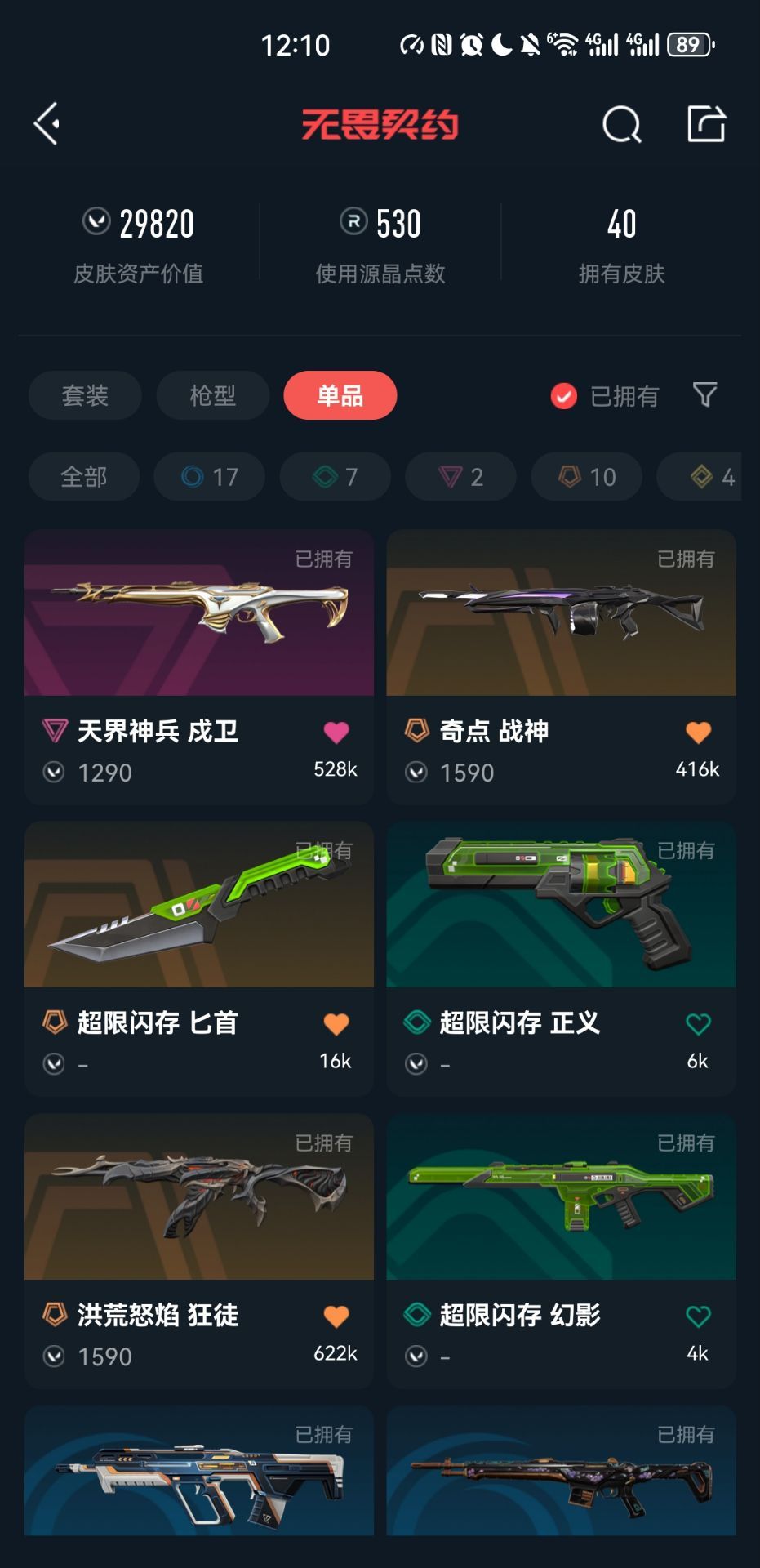
Task: Like the 超限闪存 正义 skin
Action: [699, 1024]
